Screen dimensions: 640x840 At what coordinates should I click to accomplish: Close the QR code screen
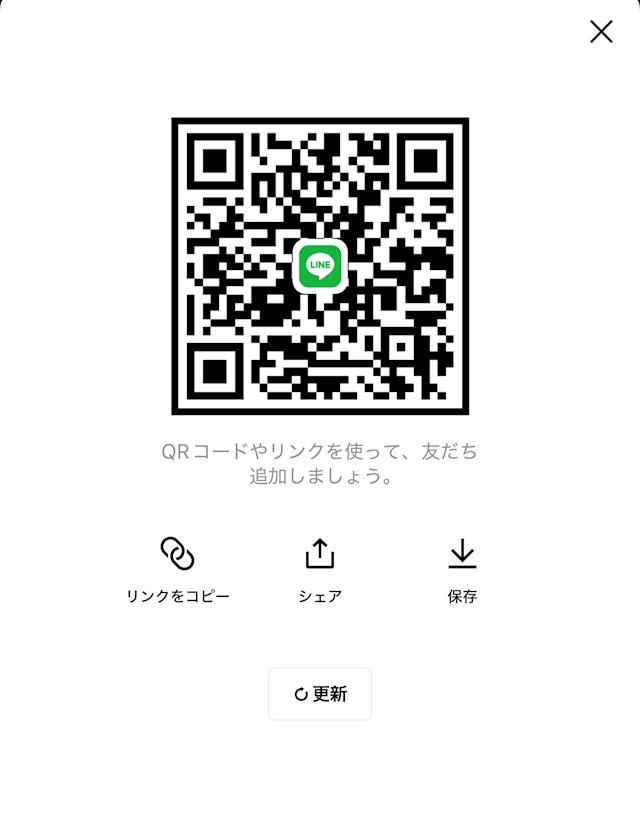pyautogui.click(x=601, y=32)
